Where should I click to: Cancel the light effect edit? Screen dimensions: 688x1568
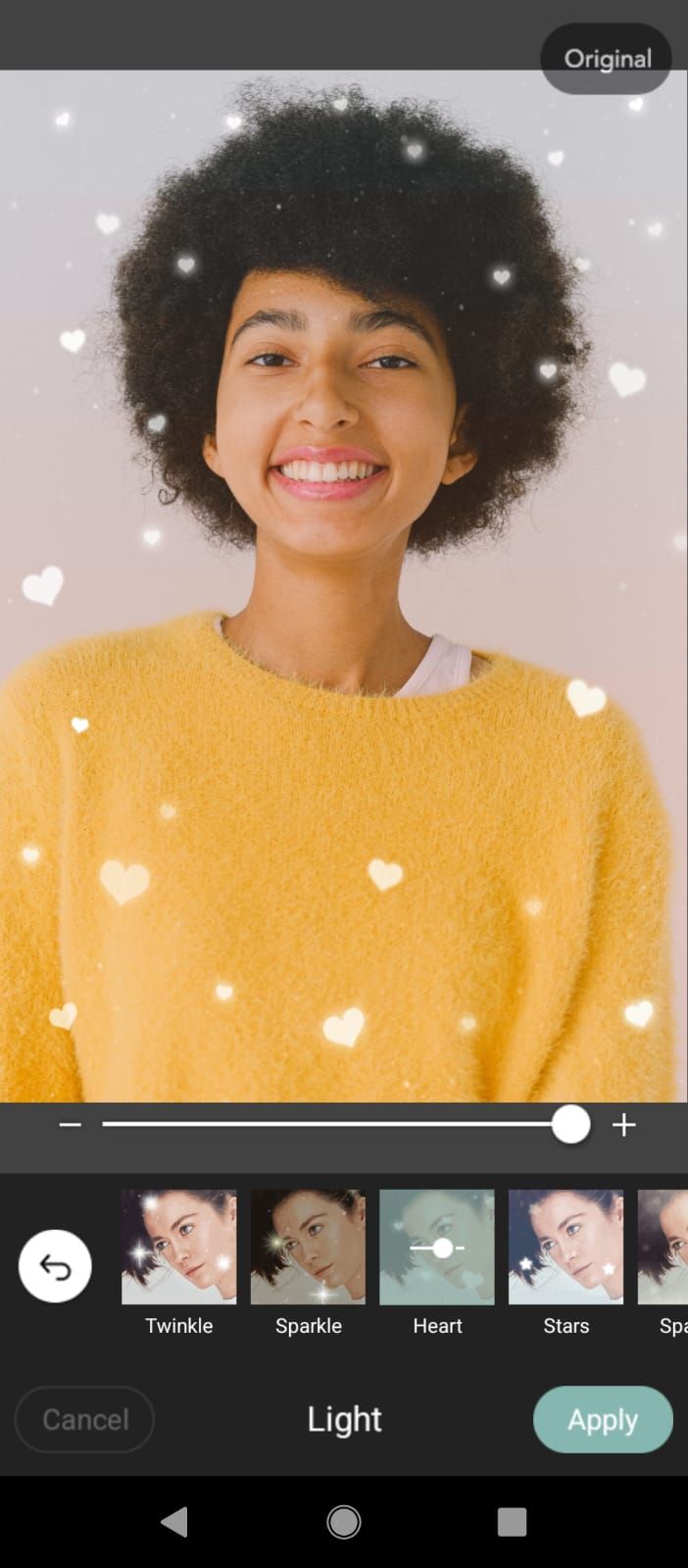click(85, 1419)
